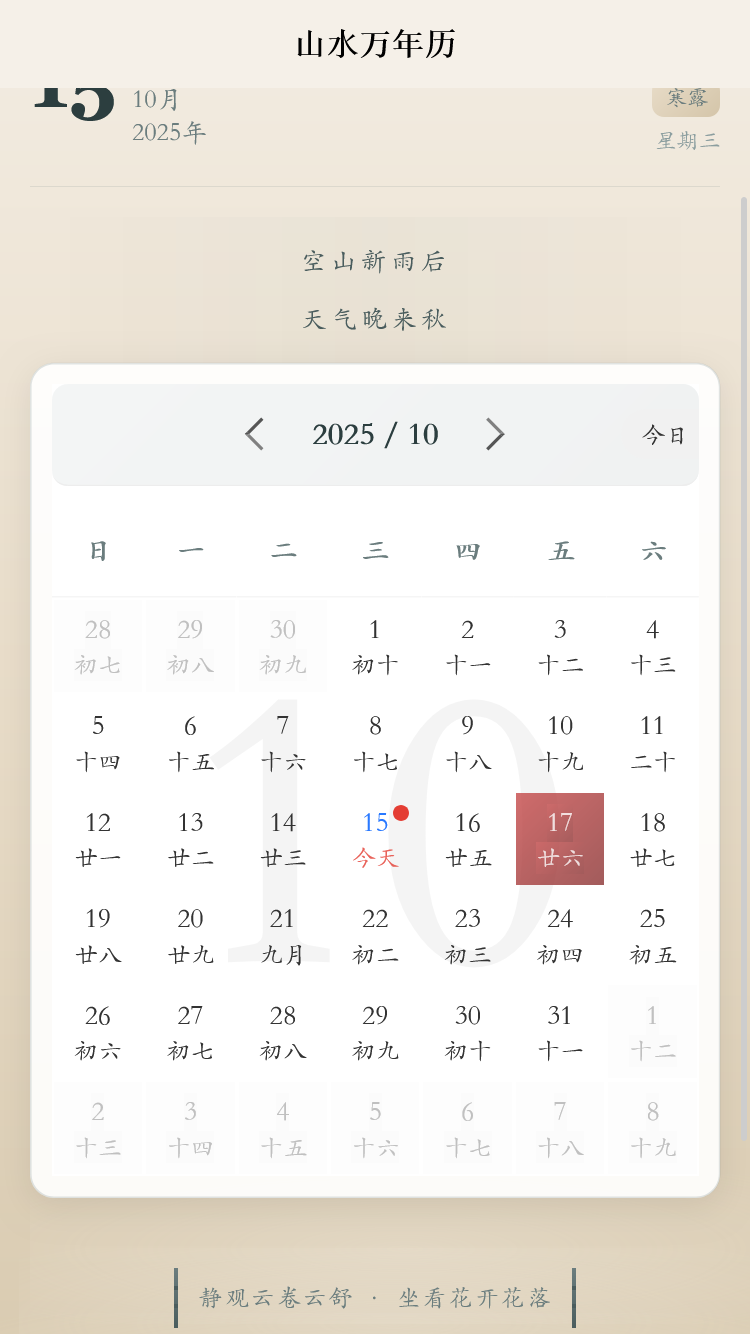The height and width of the screenshot is (1336, 752).
Task: Click the Sunday column header 日
Action: tap(97, 551)
